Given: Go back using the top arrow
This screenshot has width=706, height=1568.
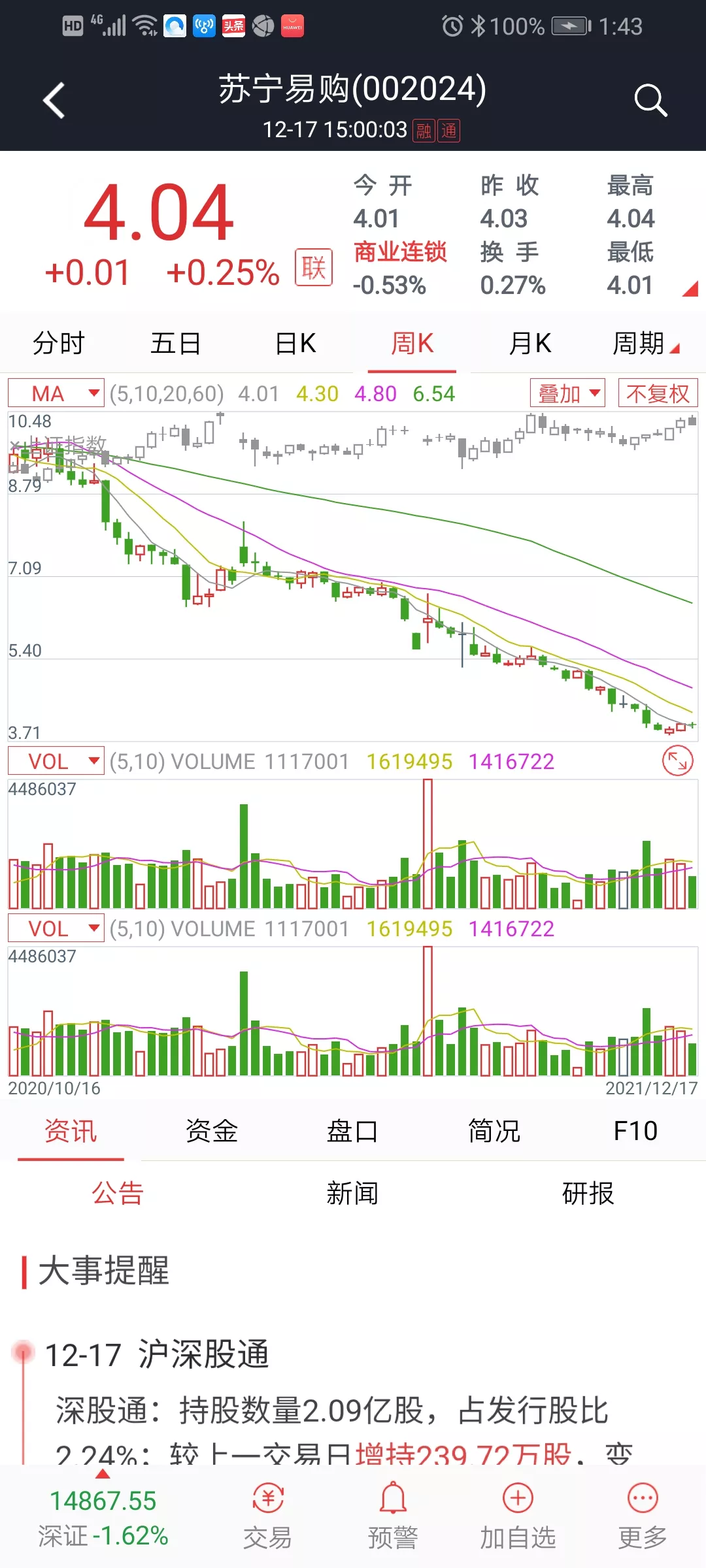Looking at the screenshot, I should click(x=54, y=101).
